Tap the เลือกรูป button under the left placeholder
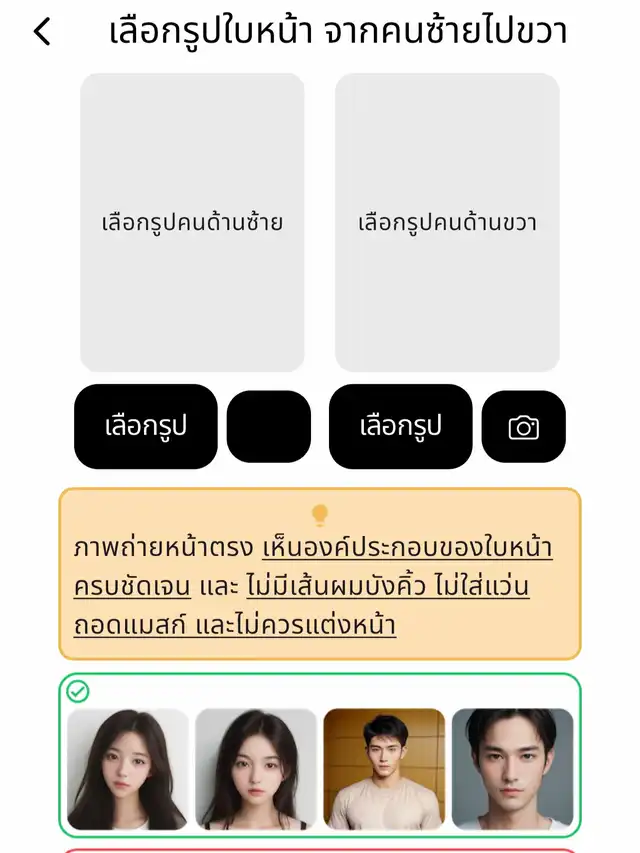Screen dimensions: 640x853 (146, 426)
